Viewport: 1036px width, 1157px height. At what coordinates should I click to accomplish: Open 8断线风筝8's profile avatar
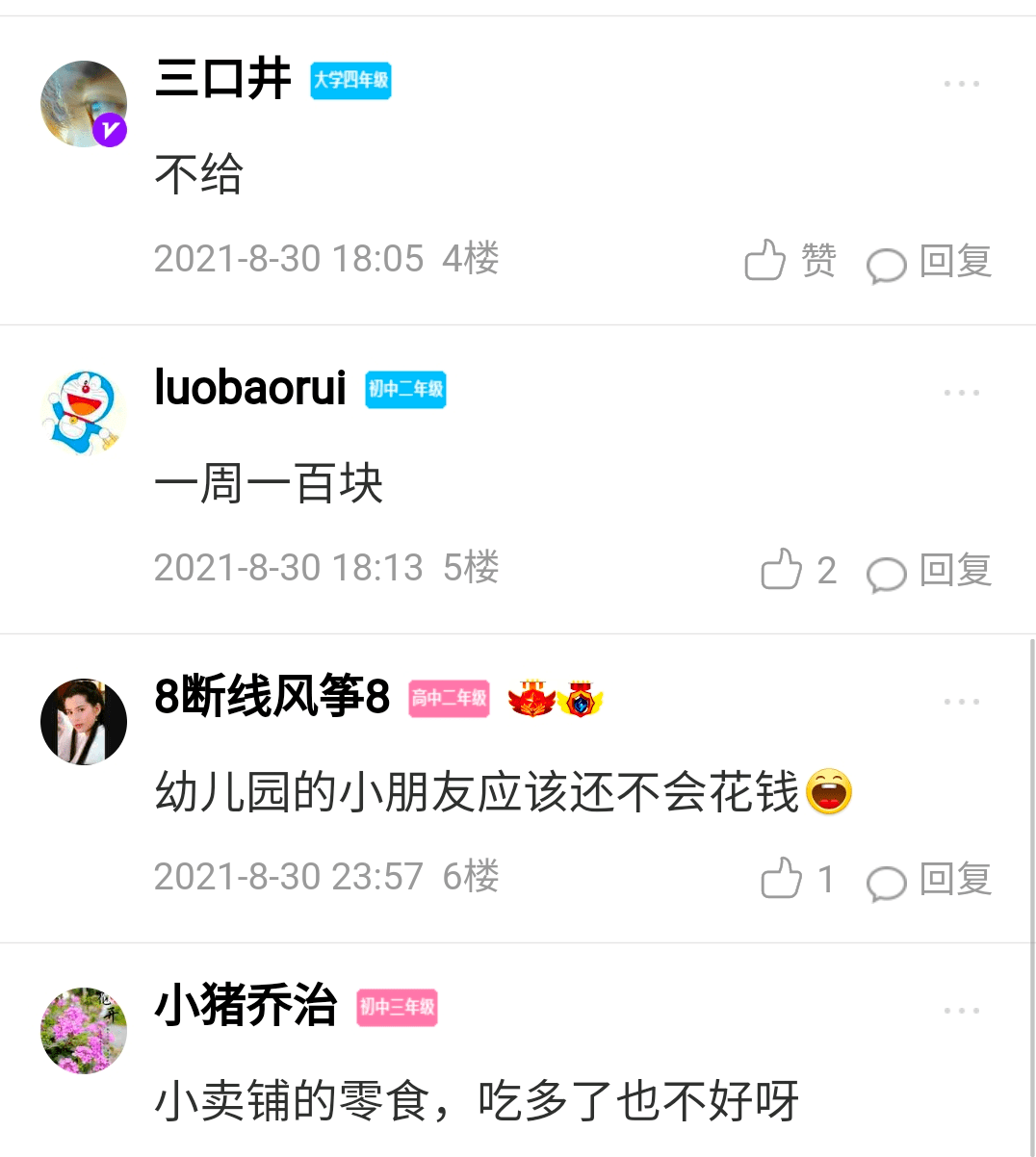(x=84, y=722)
